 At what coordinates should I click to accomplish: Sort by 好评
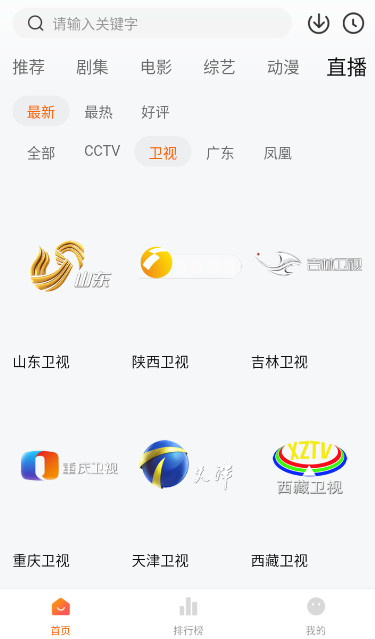155,112
